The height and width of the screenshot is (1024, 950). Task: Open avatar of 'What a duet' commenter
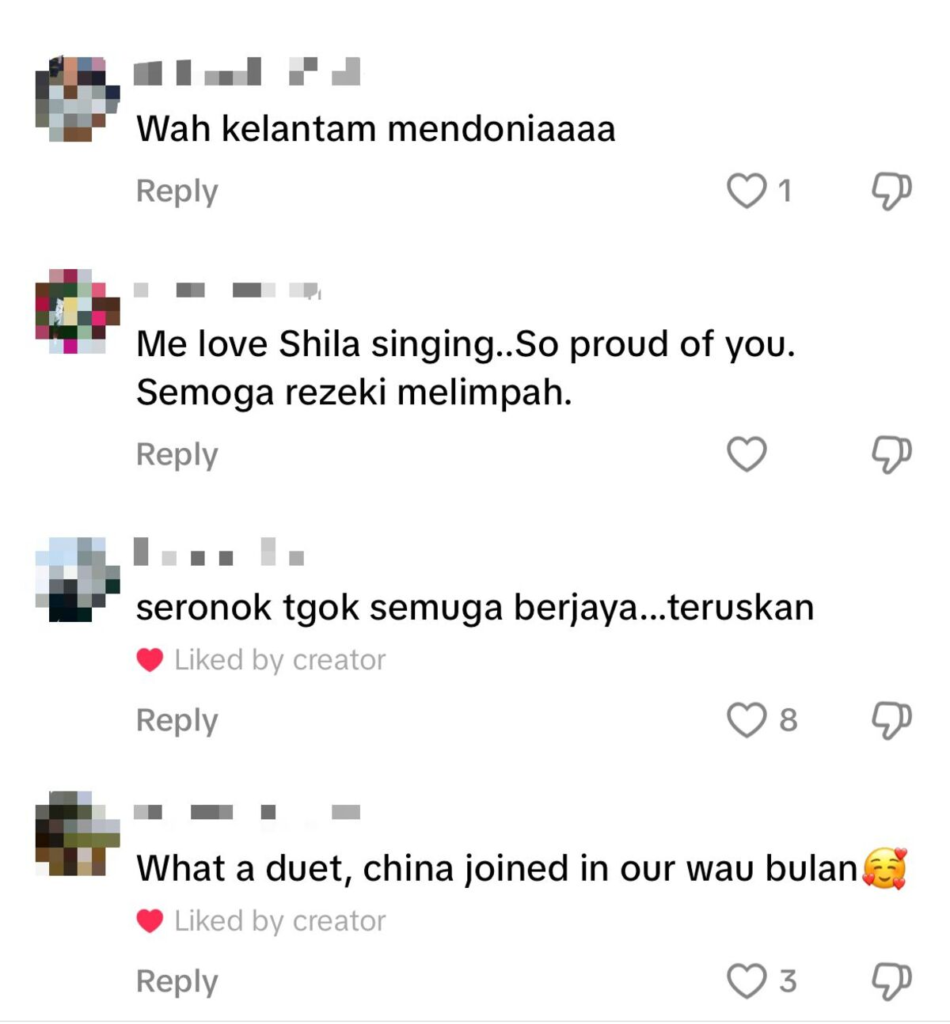click(x=77, y=832)
